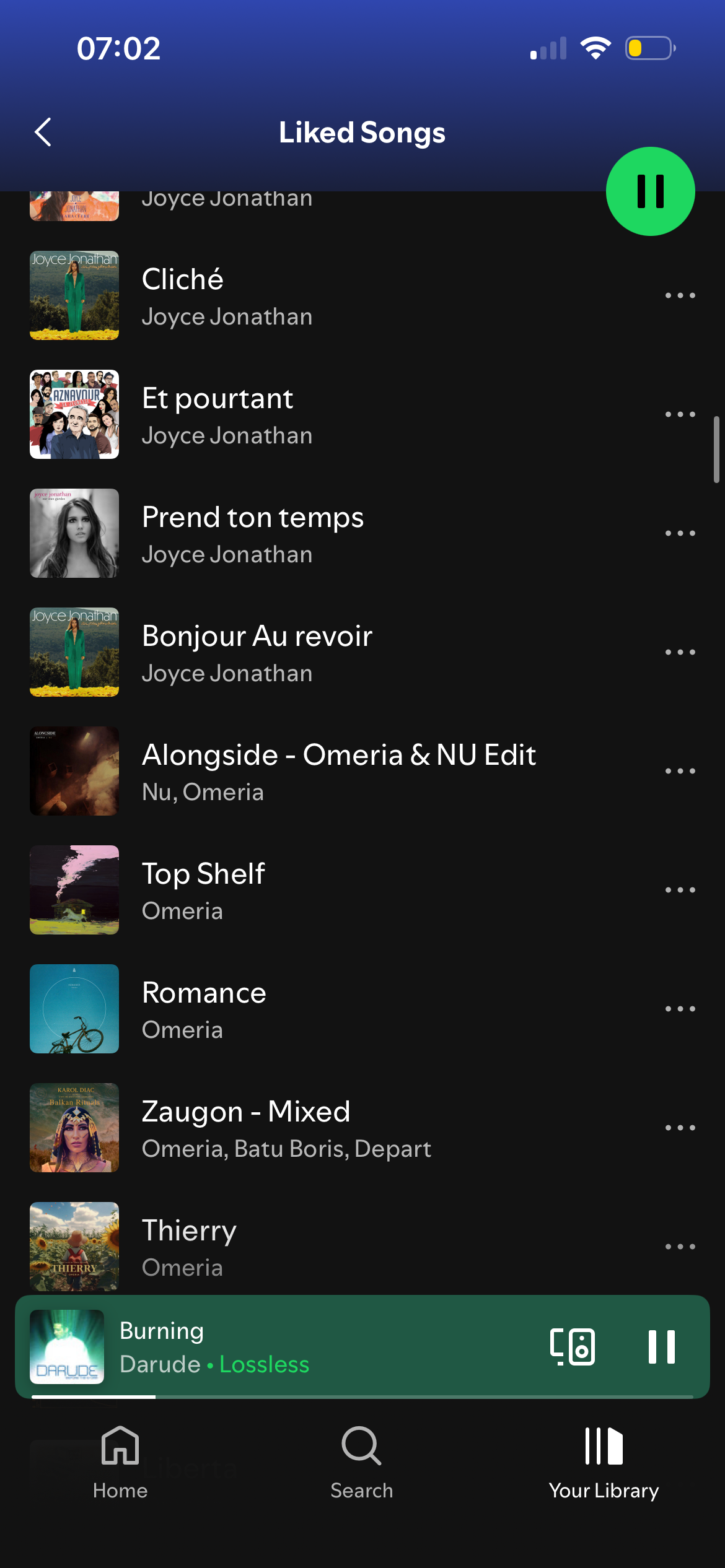Pause Burning in the mini player
The height and width of the screenshot is (1568, 725).
tap(661, 1347)
